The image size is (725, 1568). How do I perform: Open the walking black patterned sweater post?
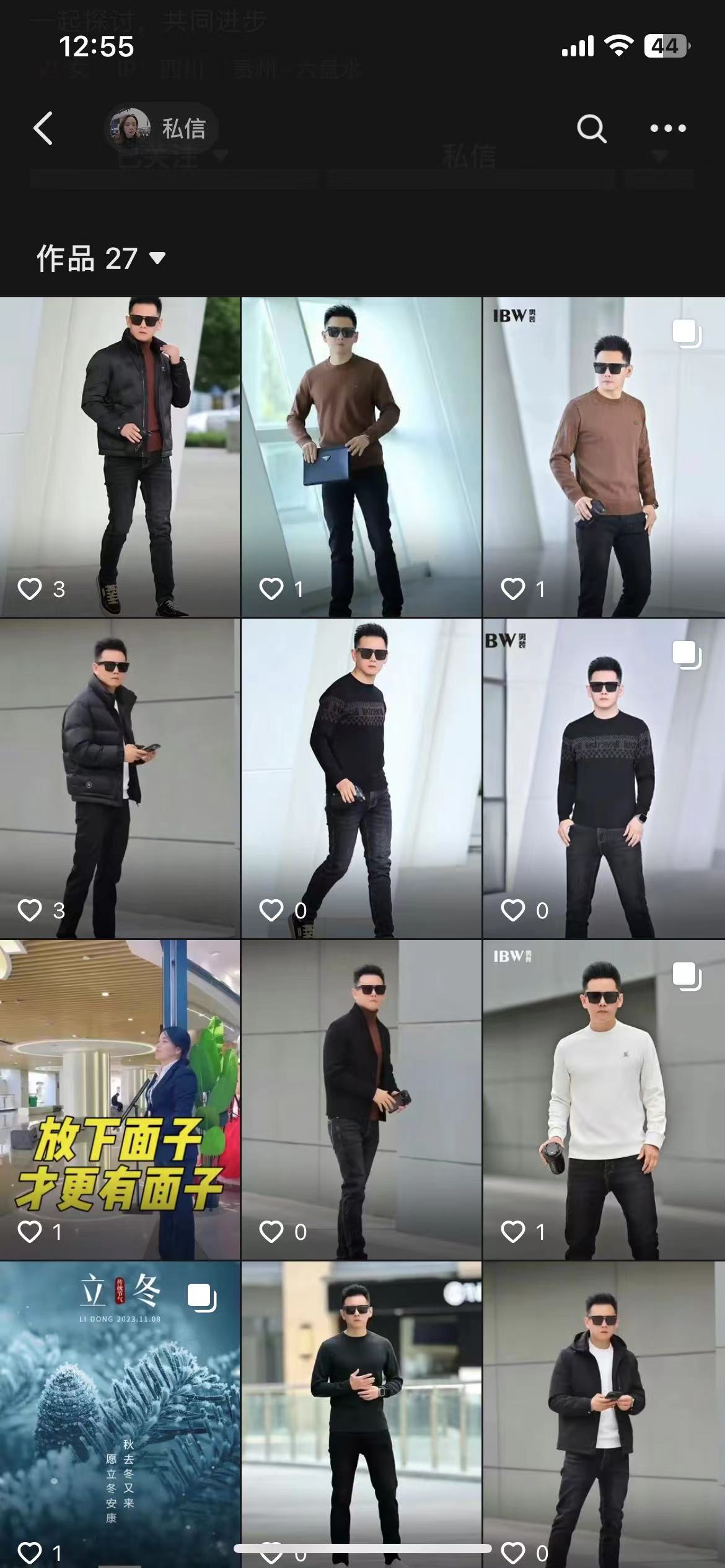coord(361,778)
